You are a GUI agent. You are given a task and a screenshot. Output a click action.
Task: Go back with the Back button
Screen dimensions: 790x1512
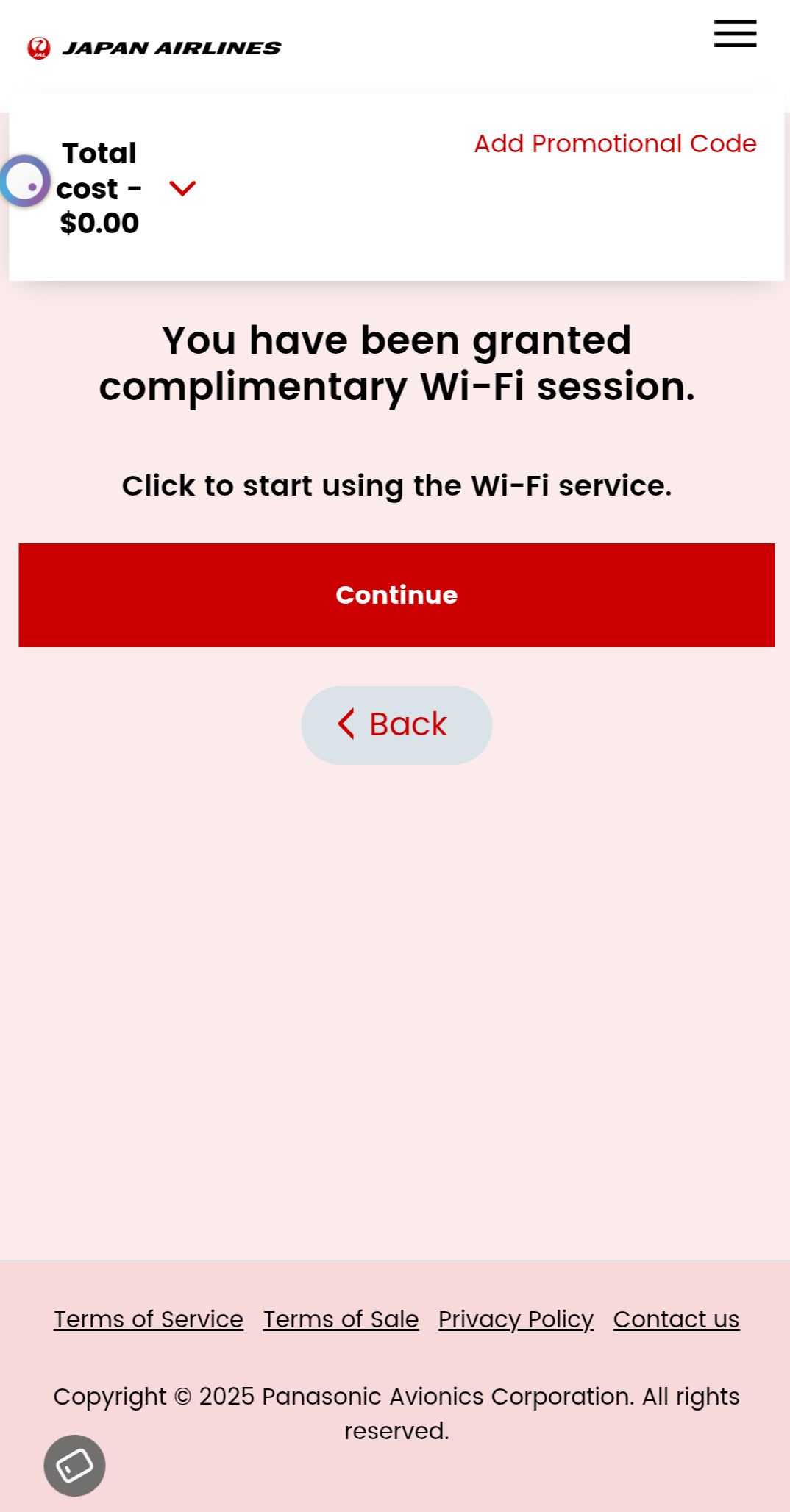[396, 725]
